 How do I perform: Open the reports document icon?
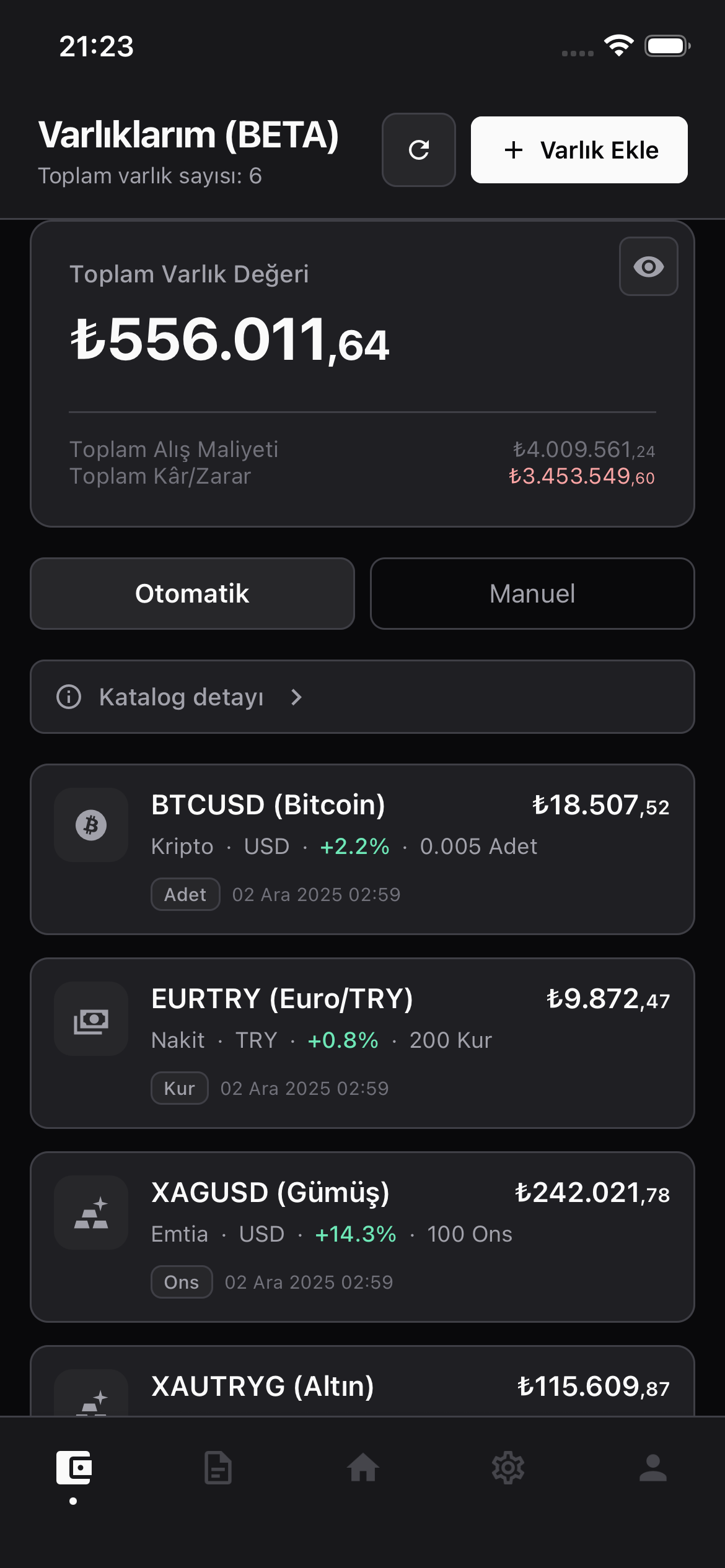point(217,1467)
